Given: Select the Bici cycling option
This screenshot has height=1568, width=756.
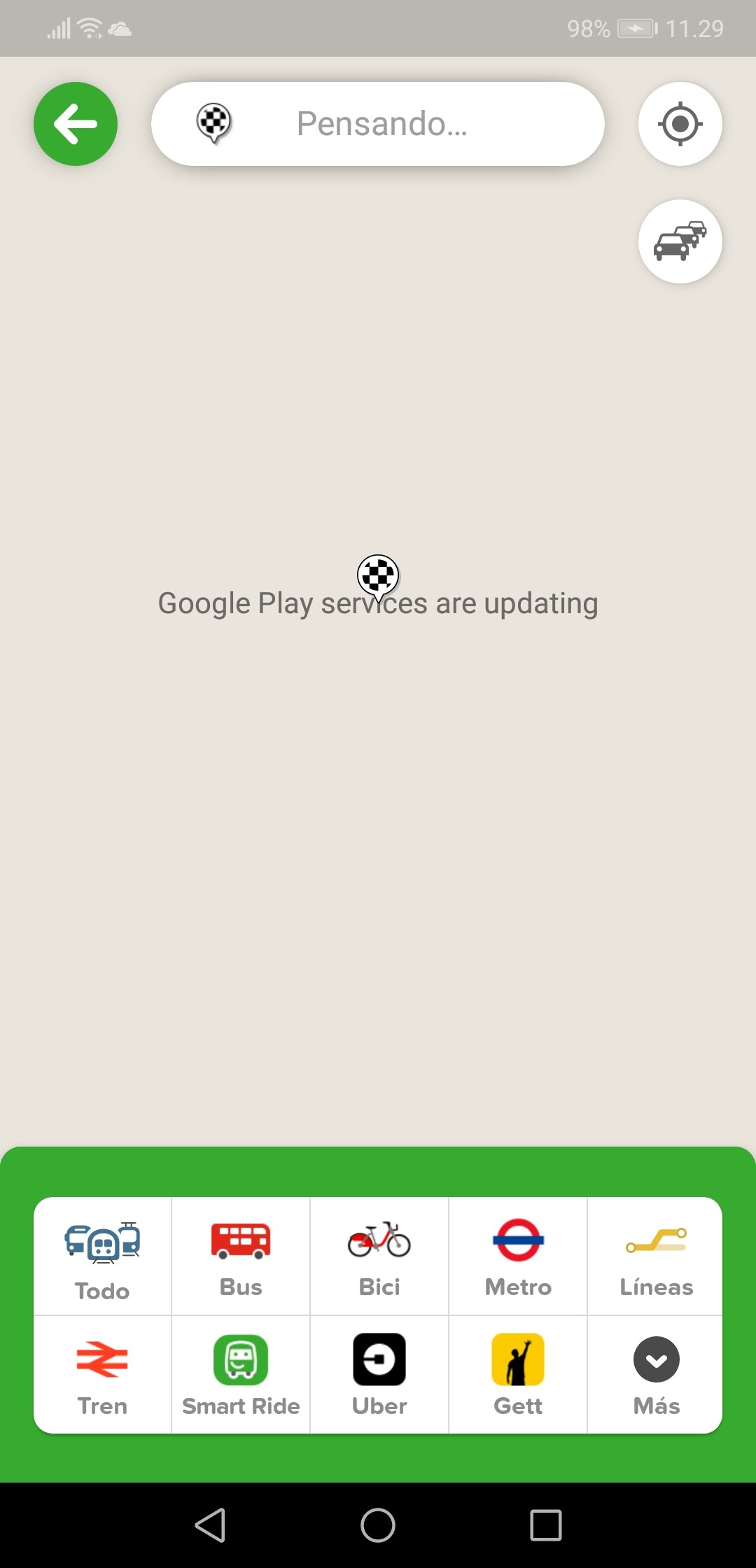Looking at the screenshot, I should coord(379,1256).
